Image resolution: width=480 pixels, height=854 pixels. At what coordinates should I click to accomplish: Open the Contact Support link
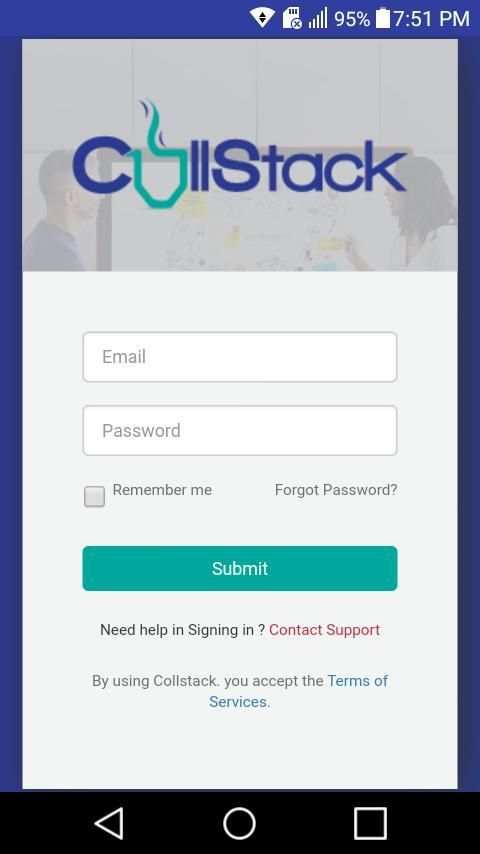coord(324,630)
